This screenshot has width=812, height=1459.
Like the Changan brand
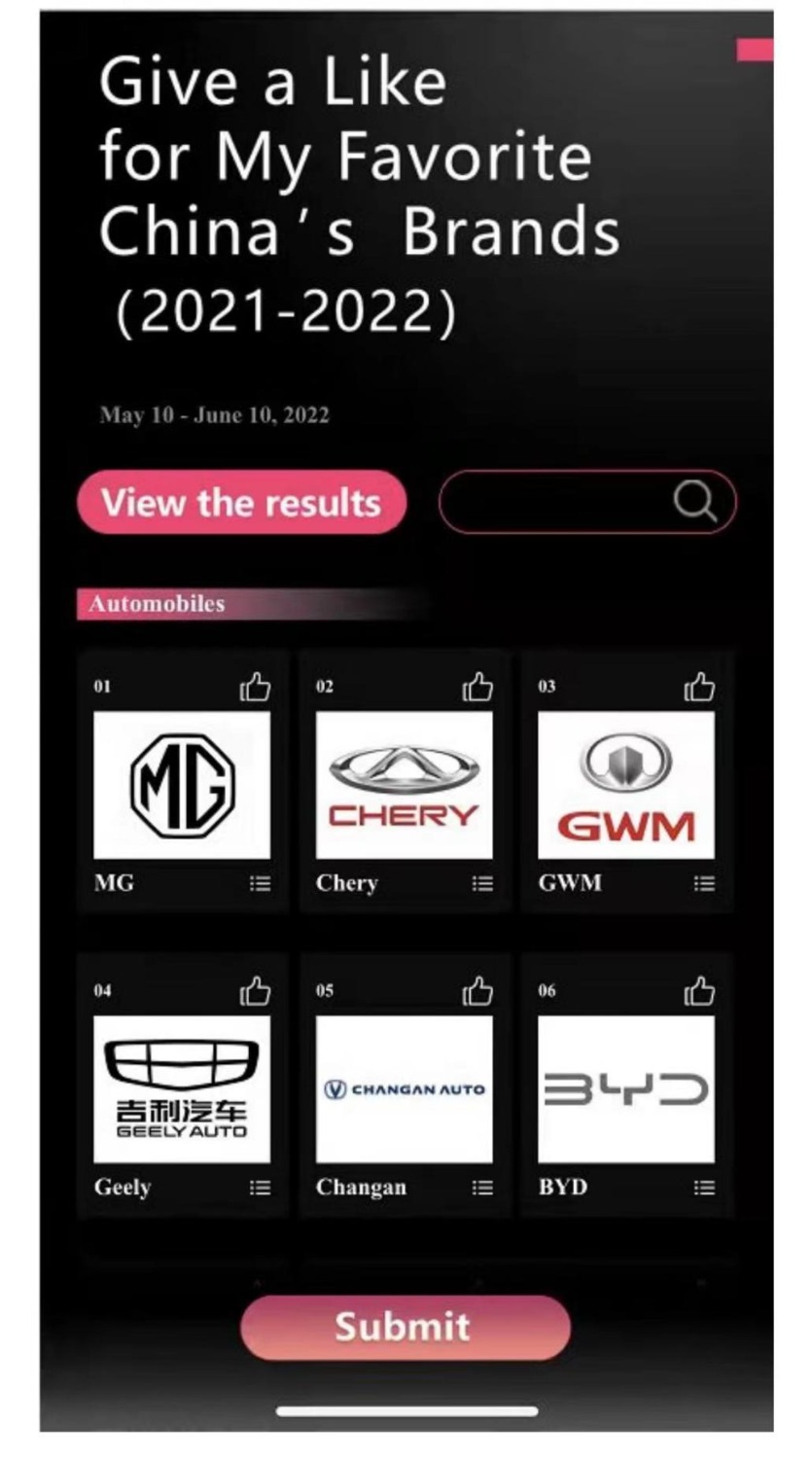pos(477,991)
